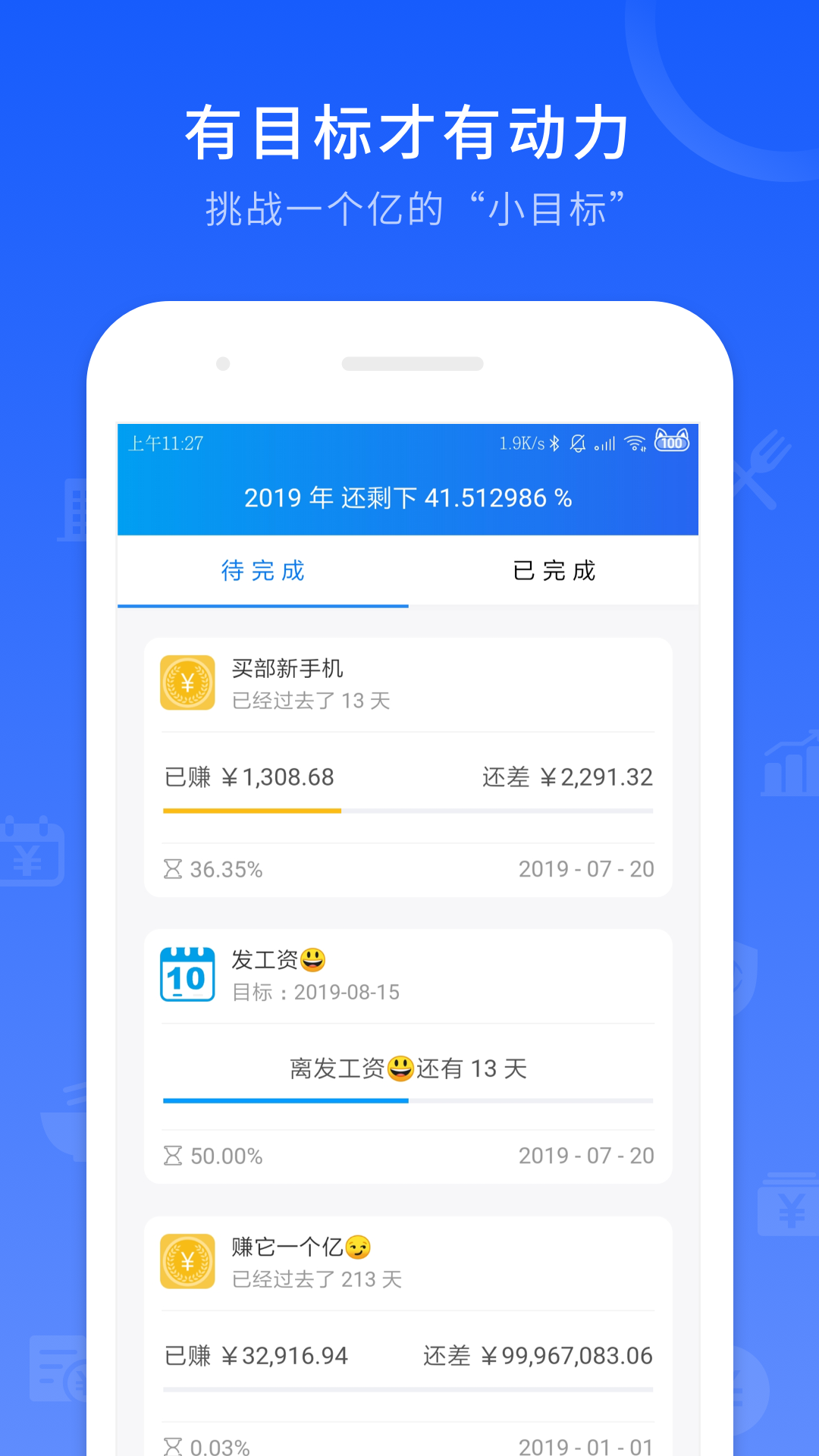819x1456 pixels.
Task: Tap the cat-shaped battery icon showing 100
Action: click(x=671, y=441)
